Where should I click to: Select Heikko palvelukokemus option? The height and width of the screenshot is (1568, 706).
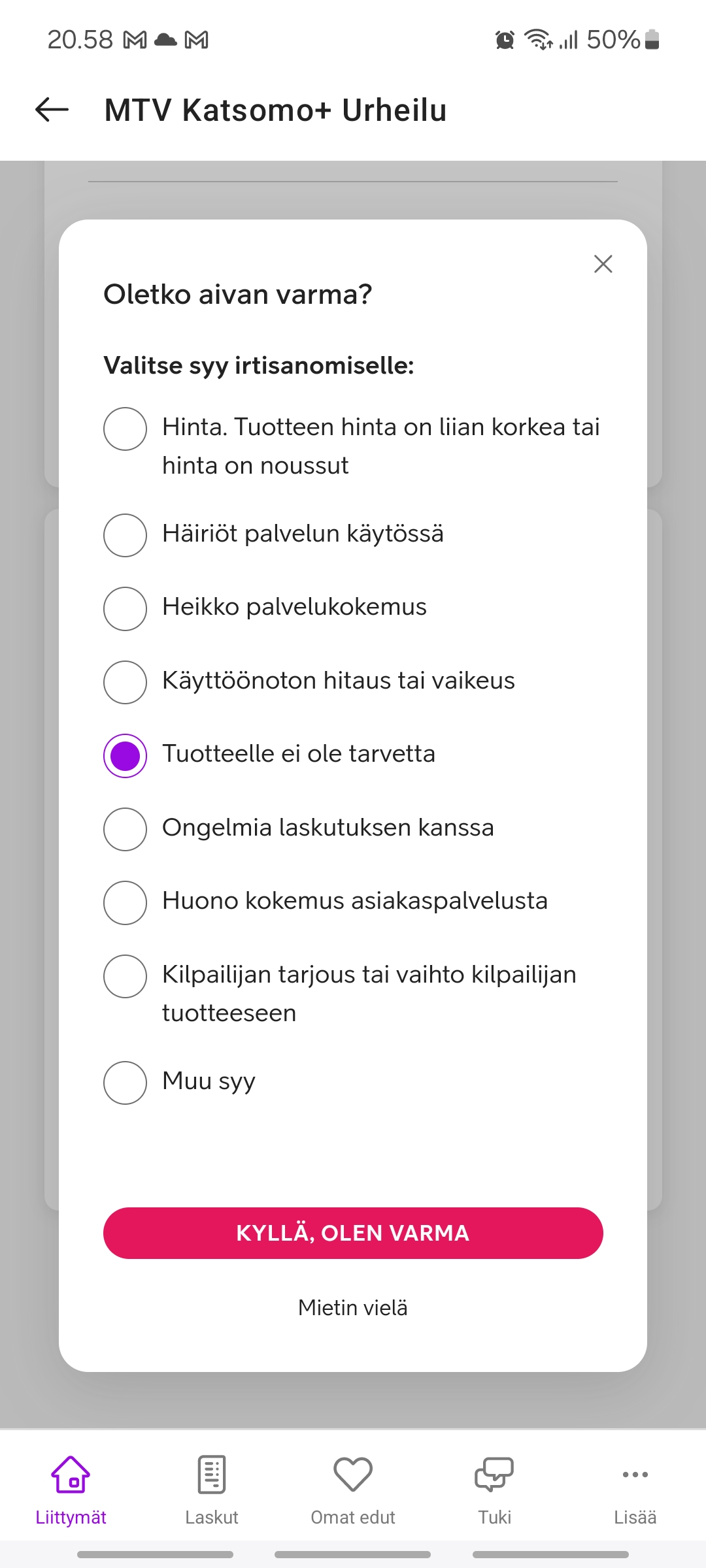[x=125, y=608]
